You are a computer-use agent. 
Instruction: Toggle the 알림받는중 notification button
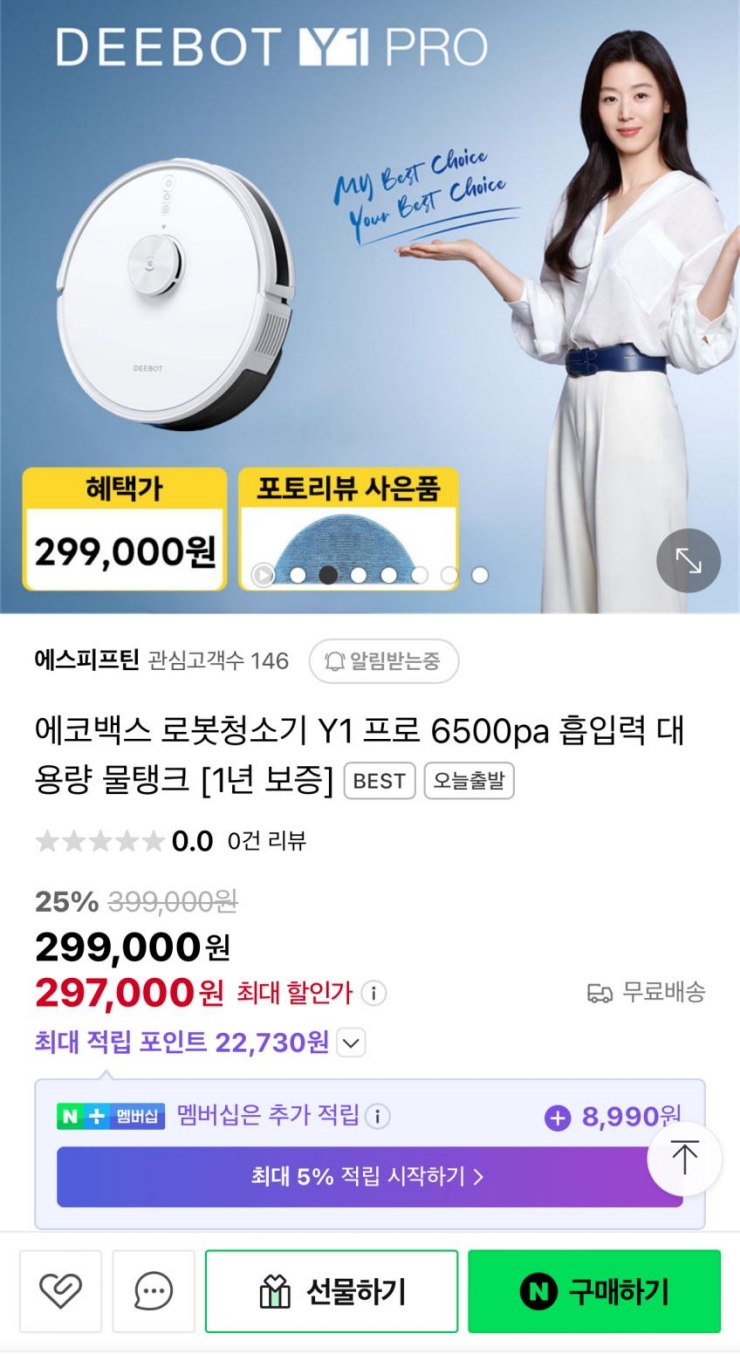pyautogui.click(x=384, y=661)
